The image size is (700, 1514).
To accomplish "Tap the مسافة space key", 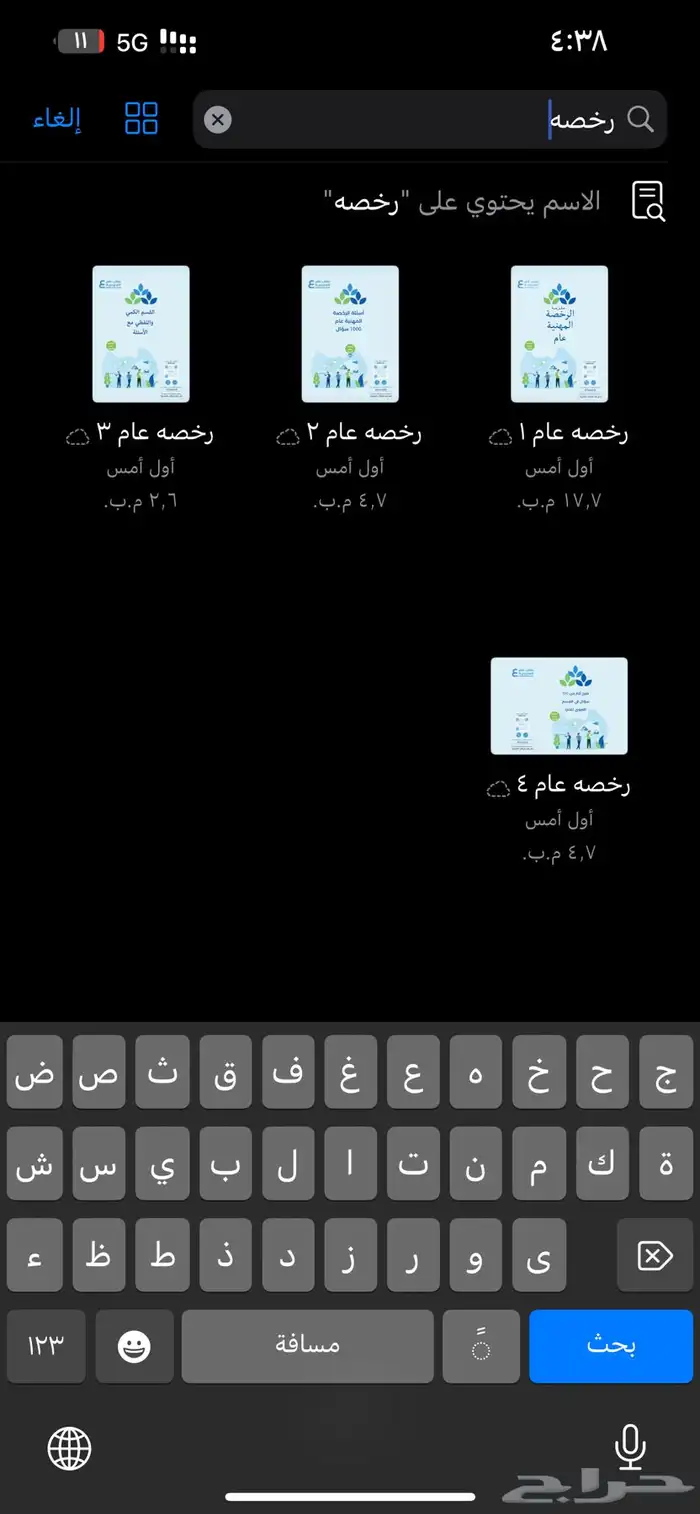I will pyautogui.click(x=308, y=1346).
